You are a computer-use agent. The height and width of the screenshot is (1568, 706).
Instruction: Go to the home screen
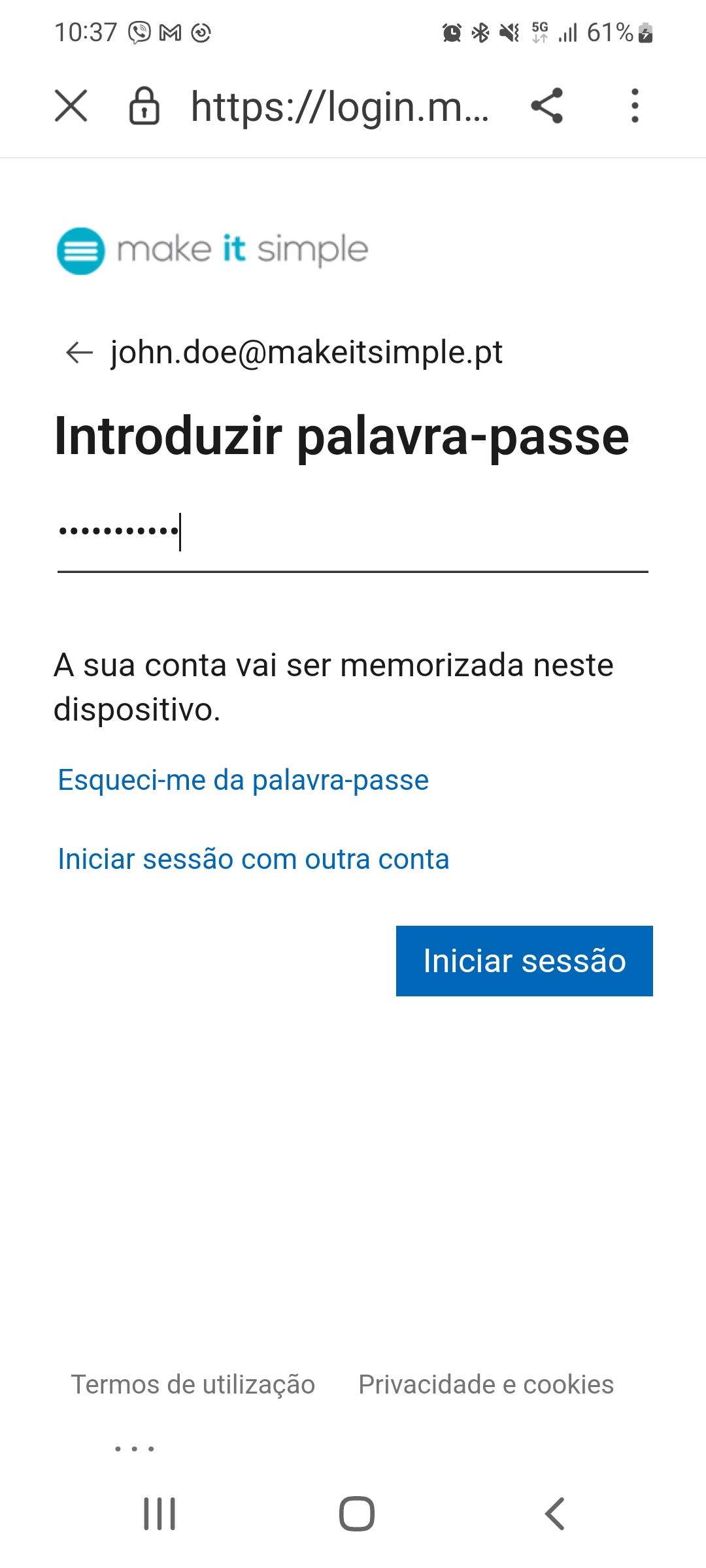click(x=356, y=1514)
